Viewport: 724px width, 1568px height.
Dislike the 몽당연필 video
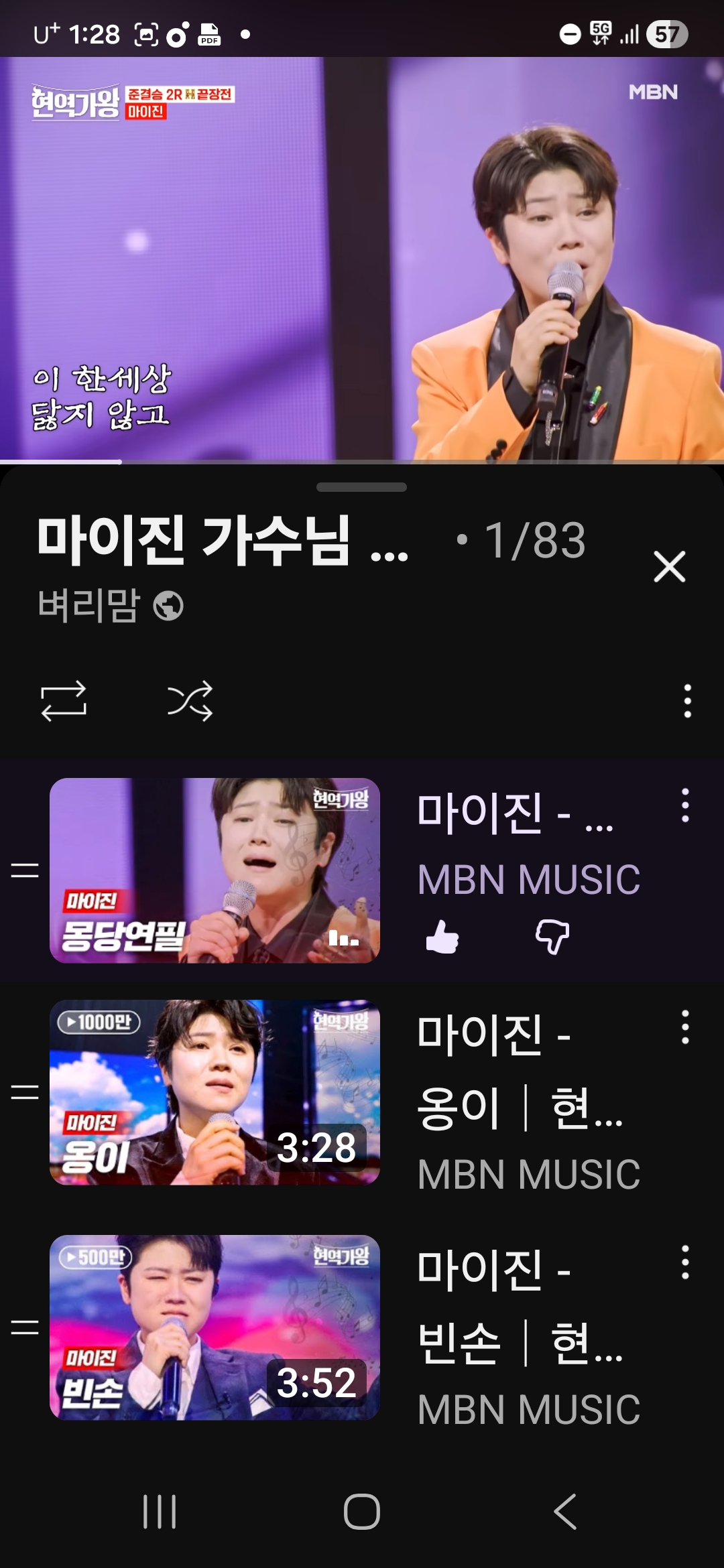[552, 936]
